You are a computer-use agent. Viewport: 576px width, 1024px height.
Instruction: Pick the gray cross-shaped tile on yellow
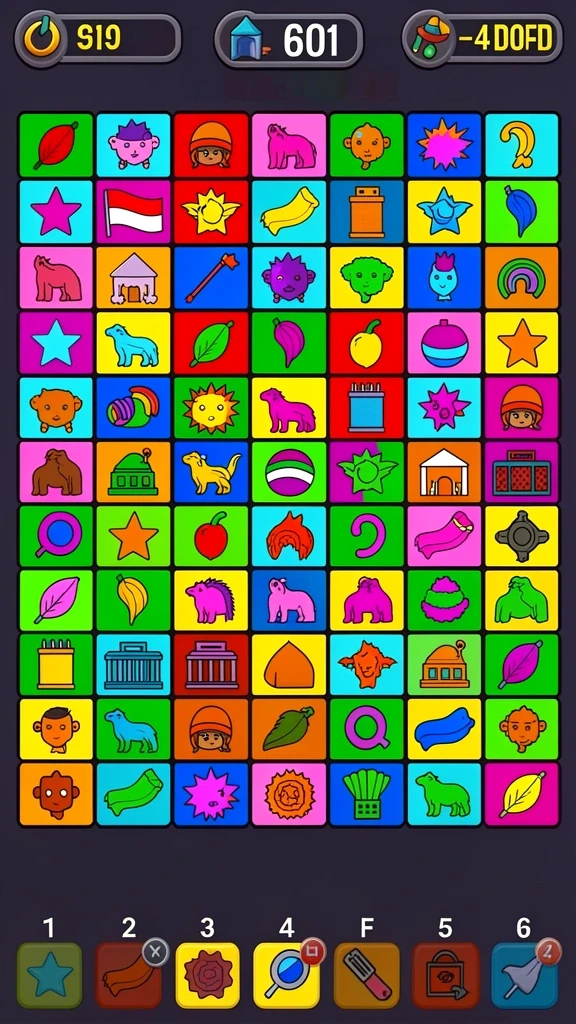[522, 536]
